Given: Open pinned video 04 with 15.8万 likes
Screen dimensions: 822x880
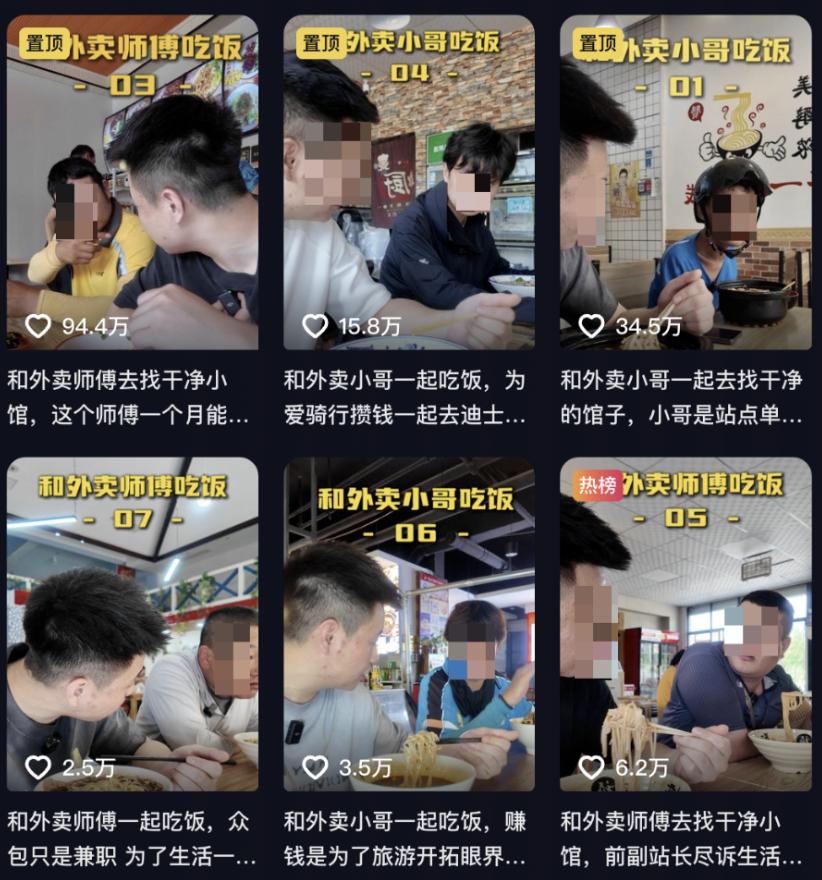Looking at the screenshot, I should [x=408, y=185].
